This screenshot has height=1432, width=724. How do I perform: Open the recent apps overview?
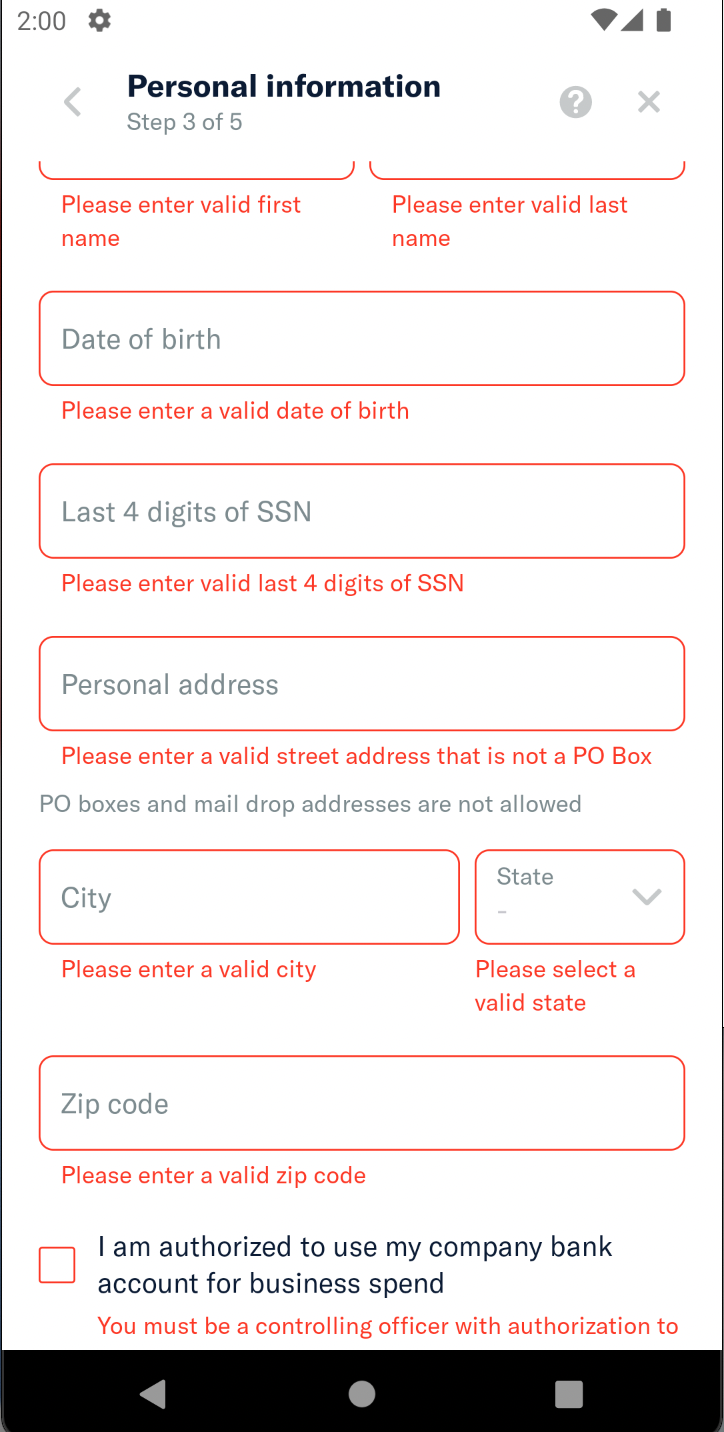[569, 1394]
